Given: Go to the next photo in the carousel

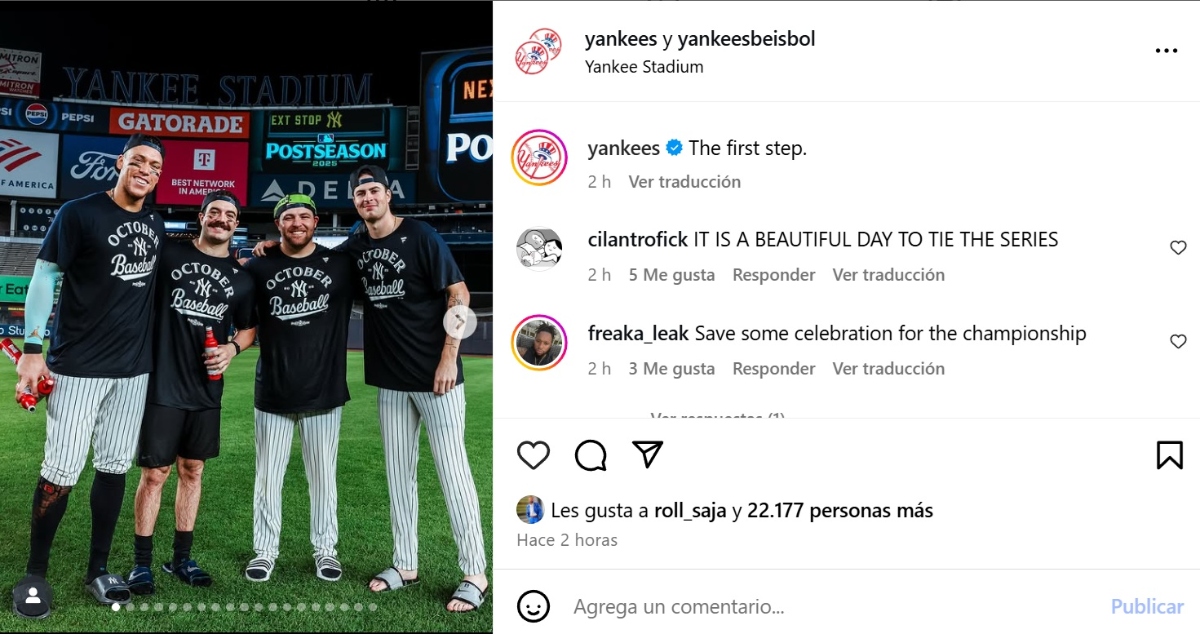Looking at the screenshot, I should tap(459, 321).
